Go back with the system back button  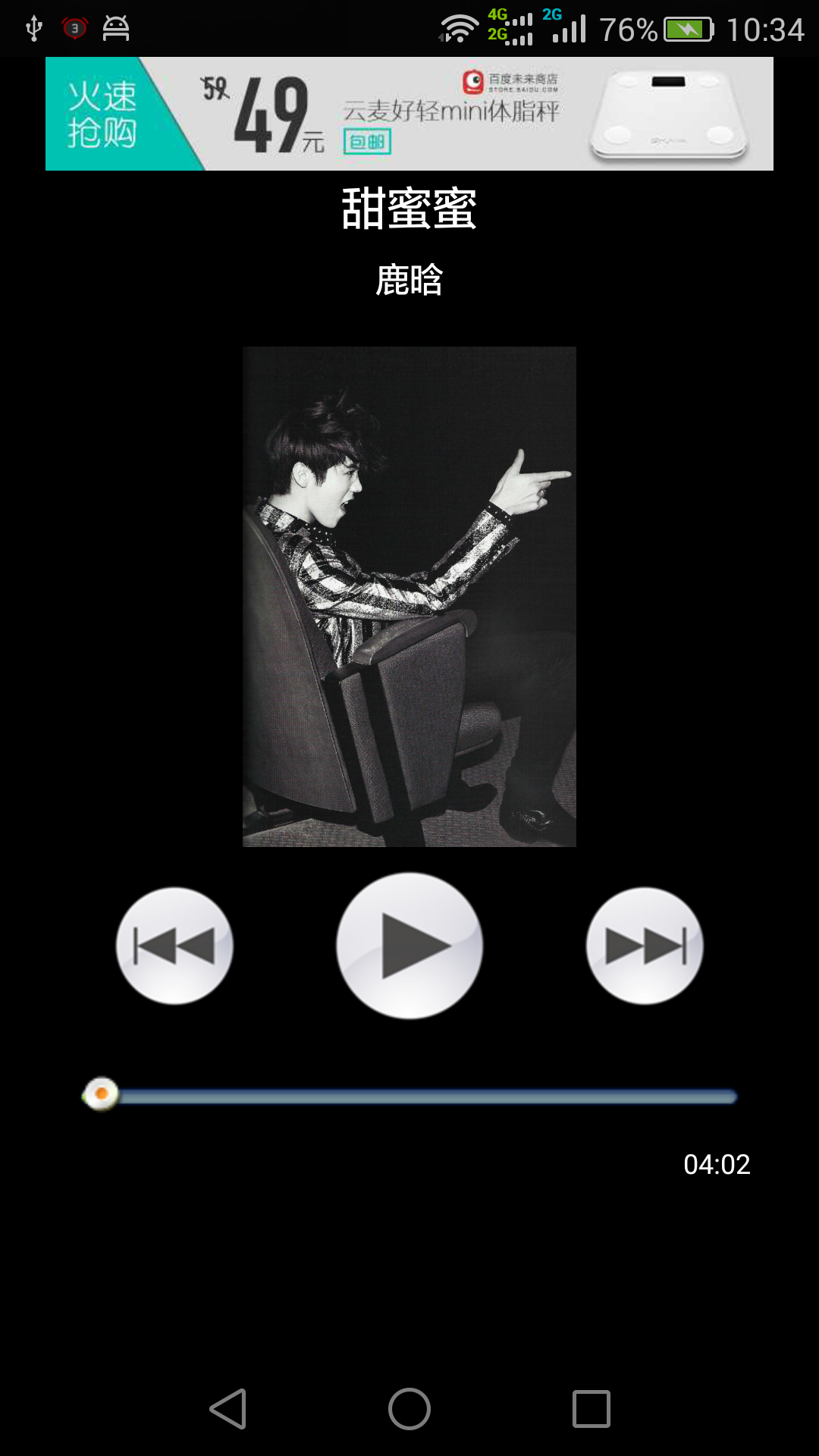(x=227, y=1409)
